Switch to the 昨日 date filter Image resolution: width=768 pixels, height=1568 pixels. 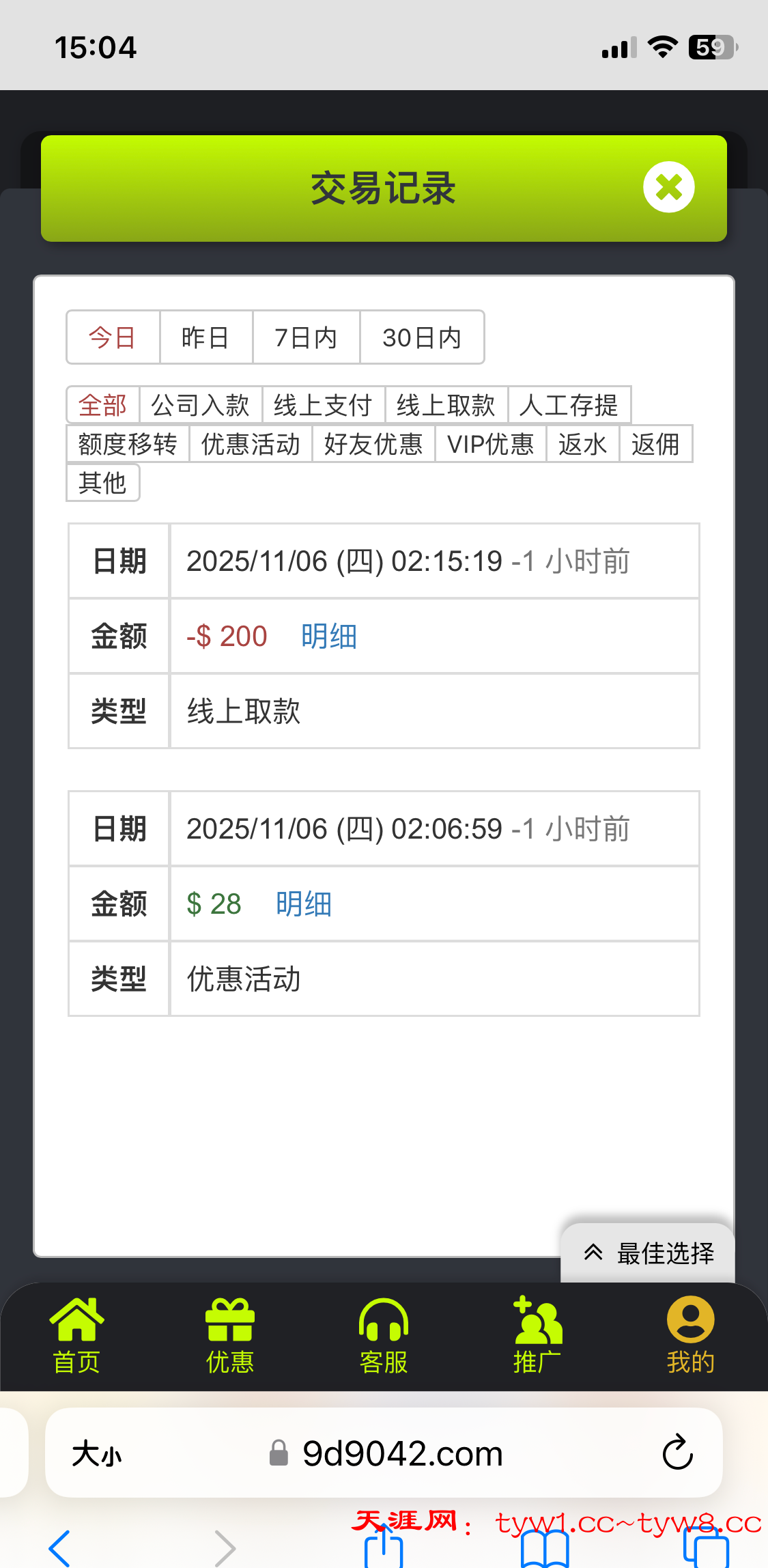(205, 337)
